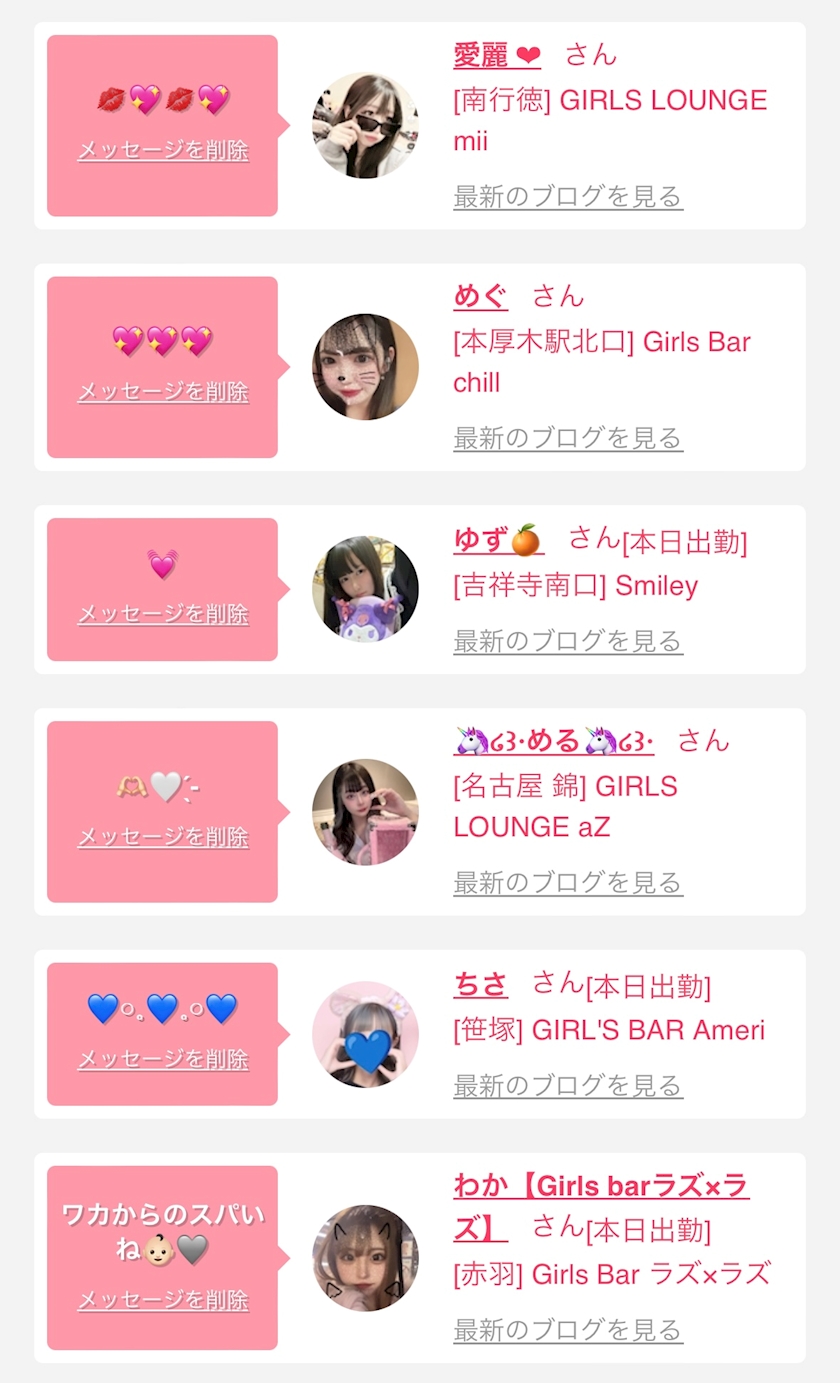View める's latest blog
The height and width of the screenshot is (1383, 840).
coord(567,883)
